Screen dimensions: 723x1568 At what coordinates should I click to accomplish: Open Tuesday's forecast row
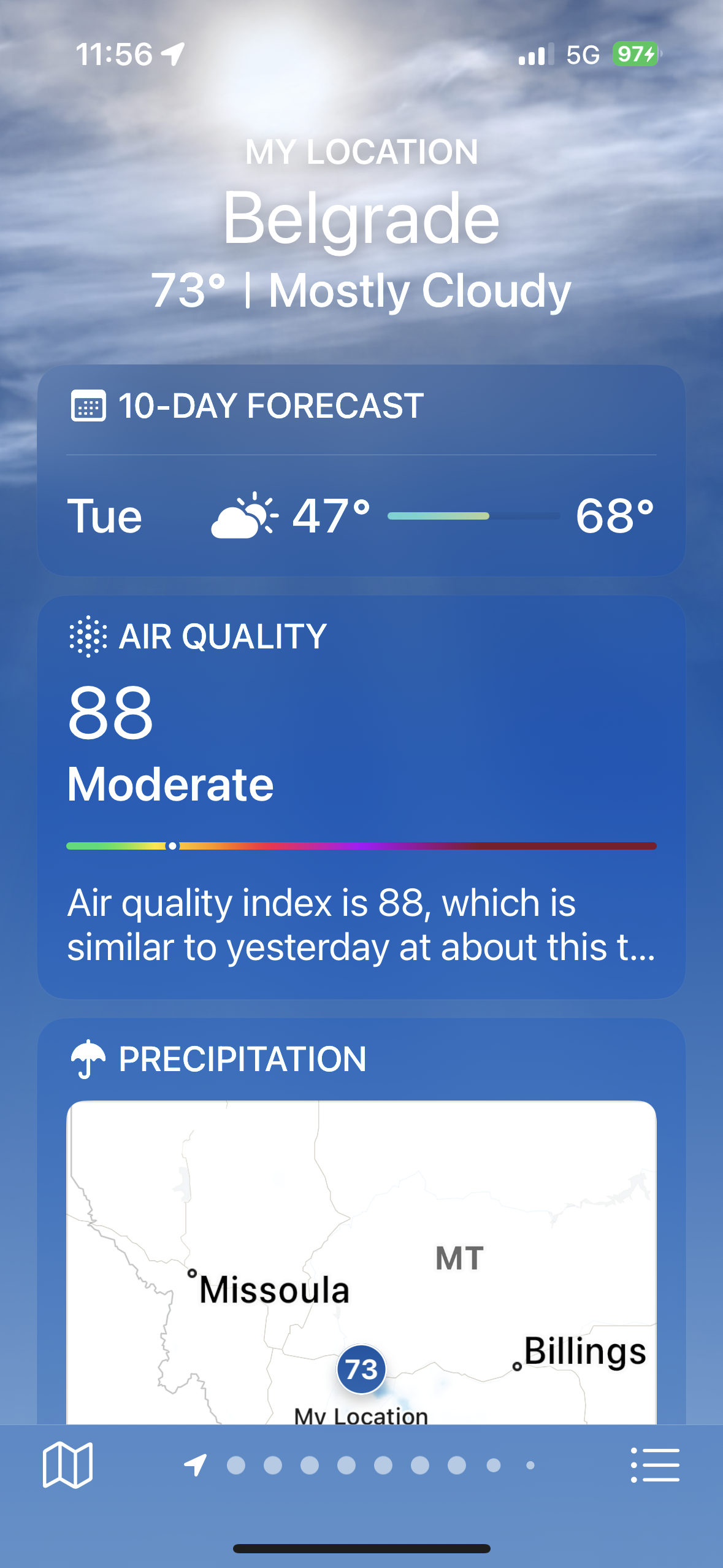click(361, 517)
